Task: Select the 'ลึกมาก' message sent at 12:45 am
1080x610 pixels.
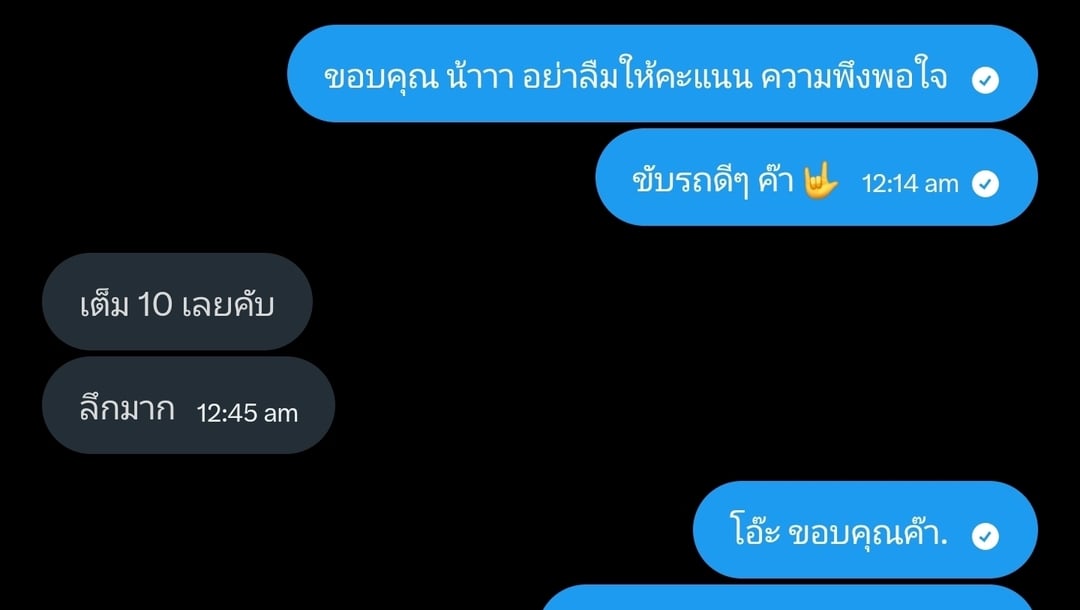Action: 187,408
